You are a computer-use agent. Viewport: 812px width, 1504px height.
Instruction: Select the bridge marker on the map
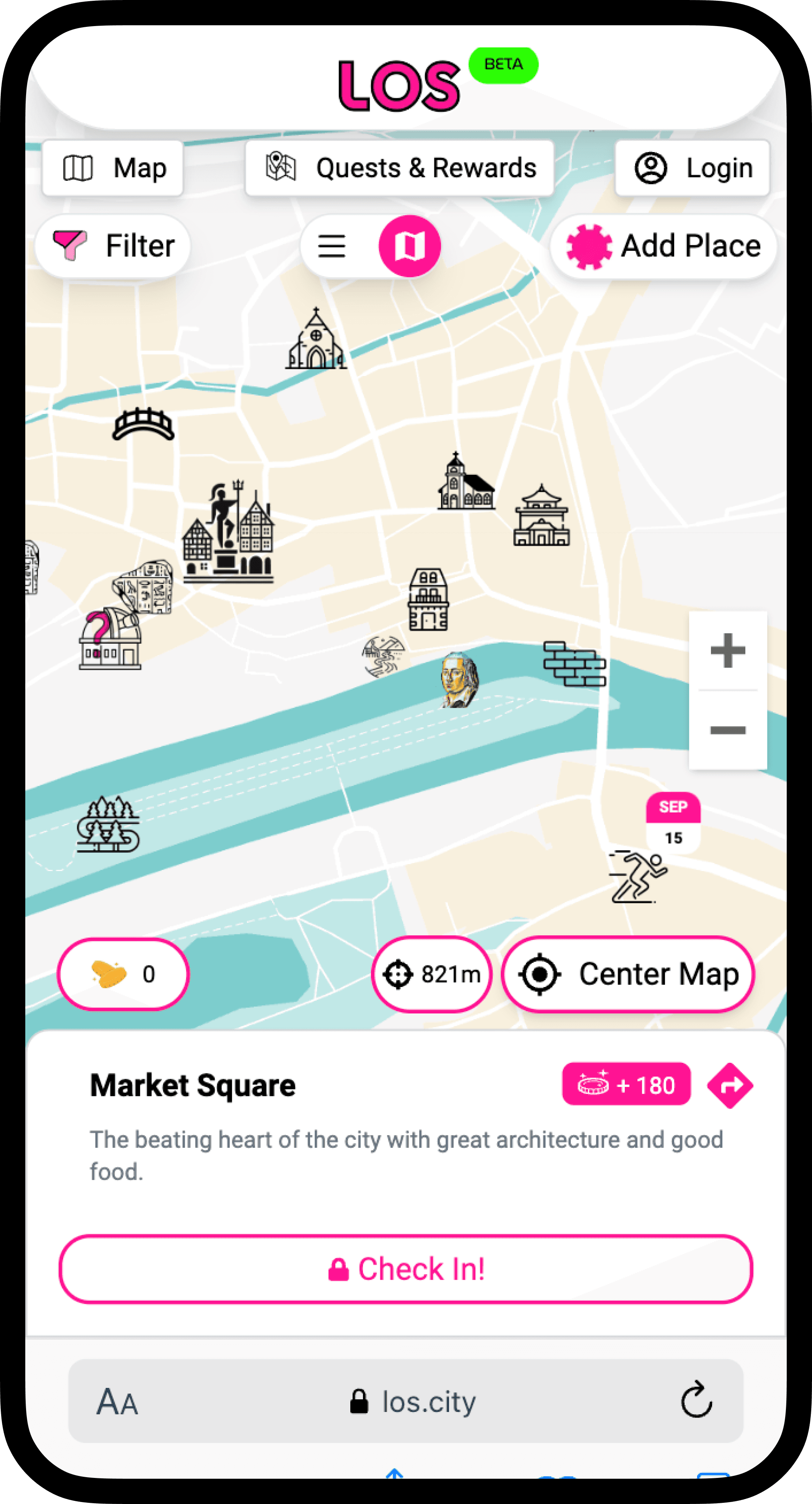coord(143,425)
